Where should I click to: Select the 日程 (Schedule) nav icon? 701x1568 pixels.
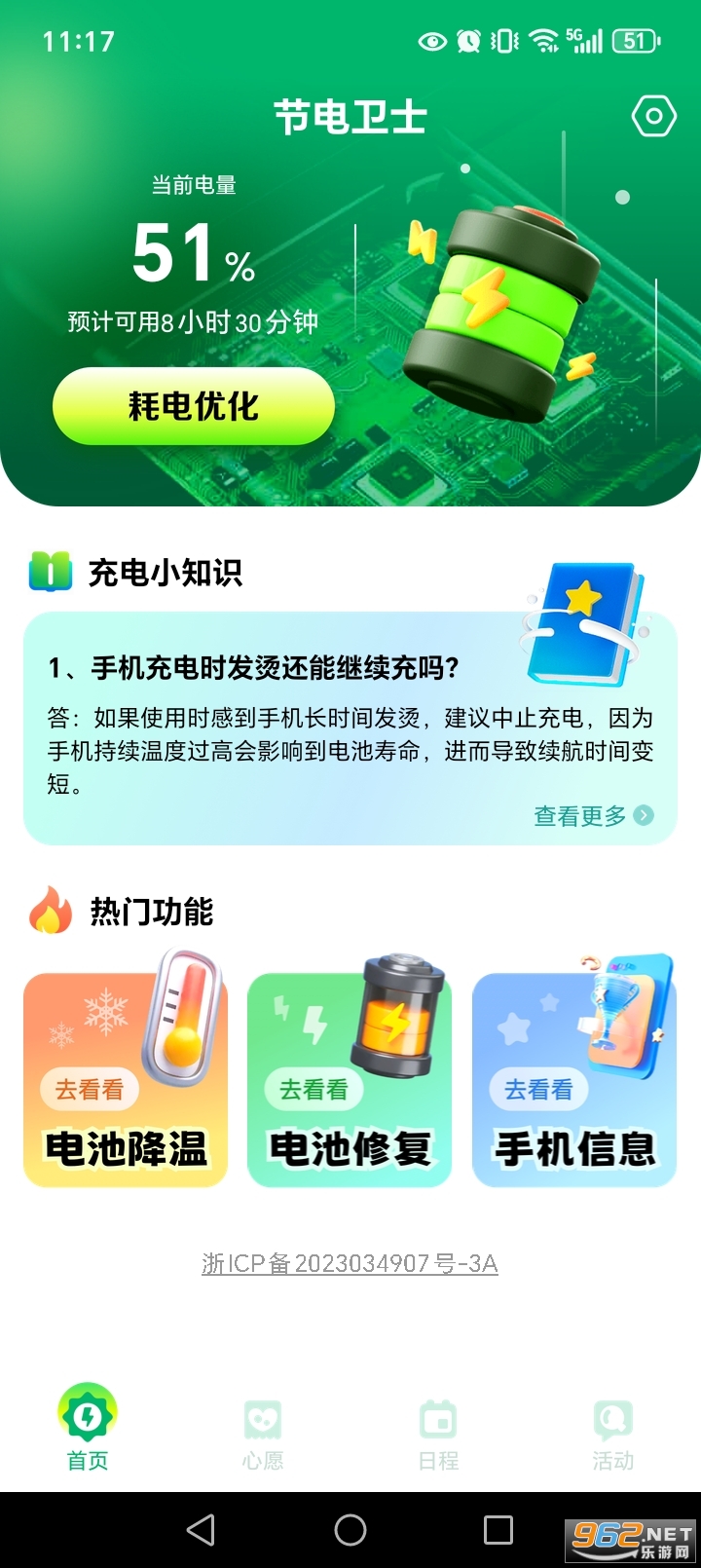pyautogui.click(x=436, y=1422)
